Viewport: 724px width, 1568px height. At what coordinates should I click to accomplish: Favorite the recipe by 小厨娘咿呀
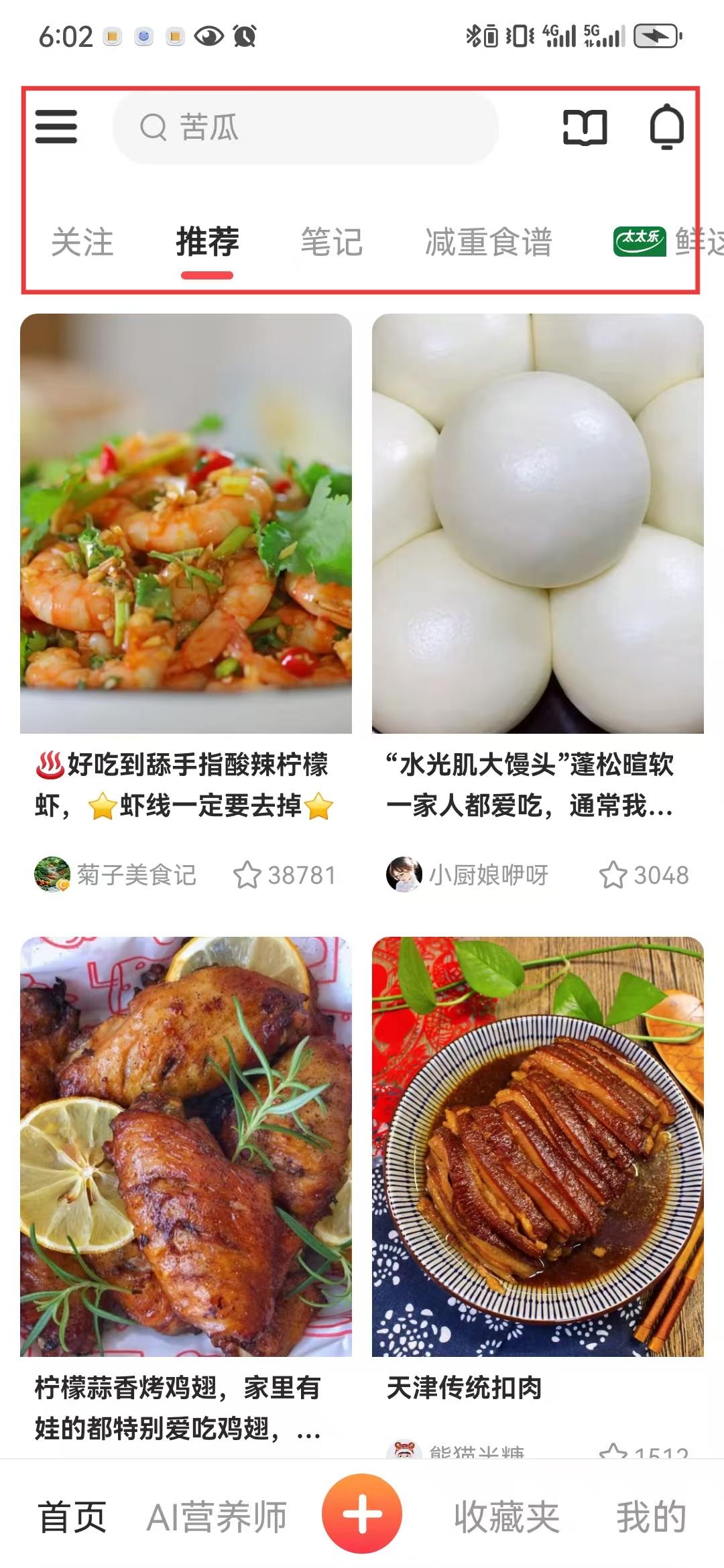pos(613,875)
